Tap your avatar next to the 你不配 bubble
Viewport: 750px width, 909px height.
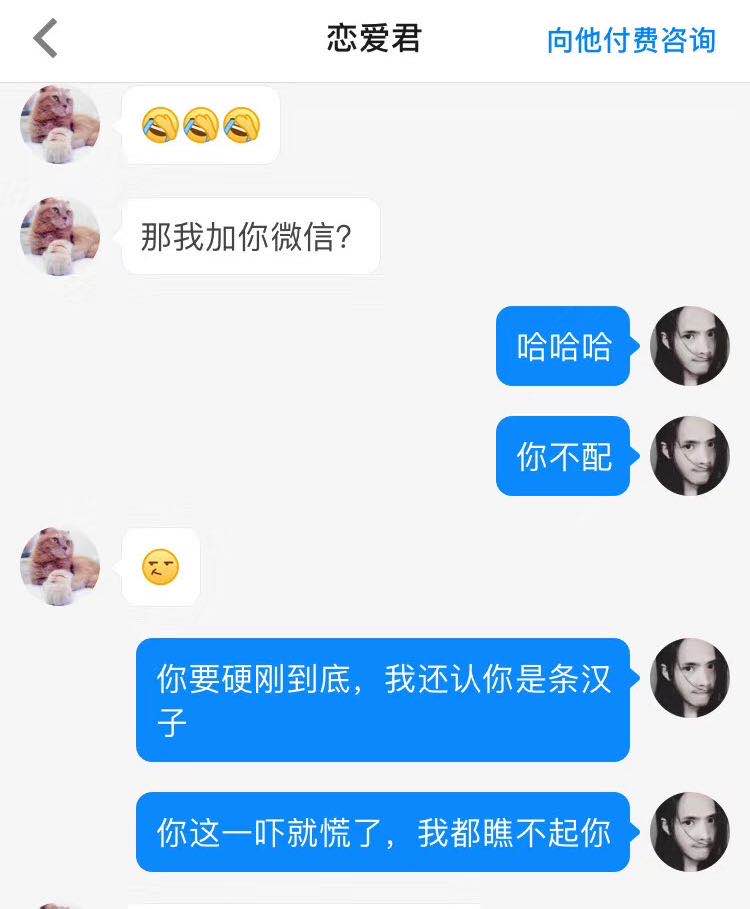688,457
